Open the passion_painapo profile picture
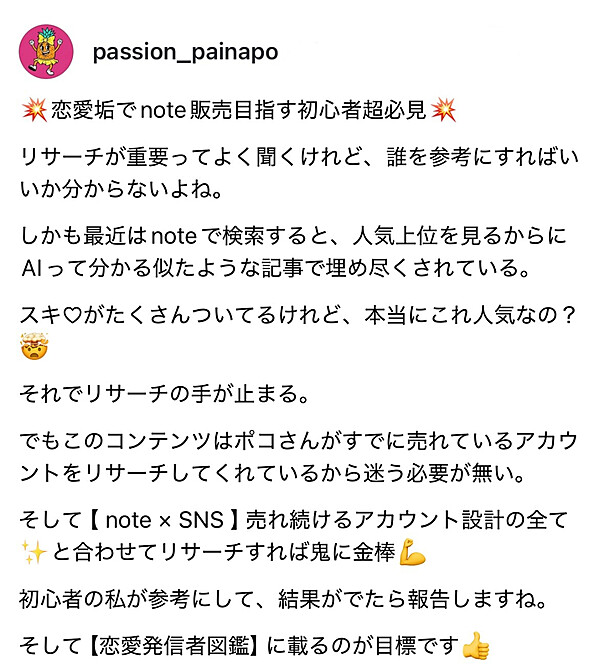604x670 pixels. 46,51
